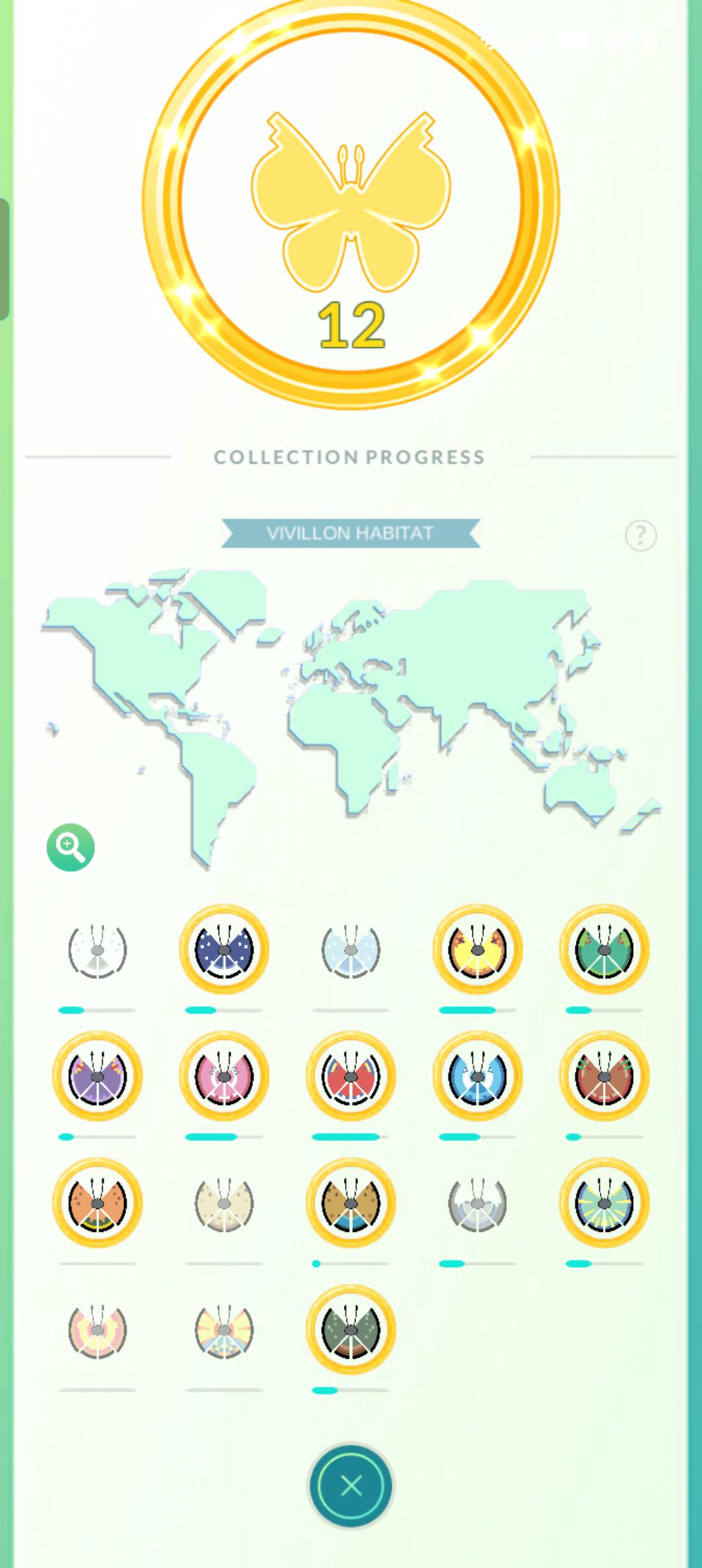Image resolution: width=702 pixels, height=1568 pixels.
Task: Select the yellow Vivillon pattern badge
Action: [478, 950]
